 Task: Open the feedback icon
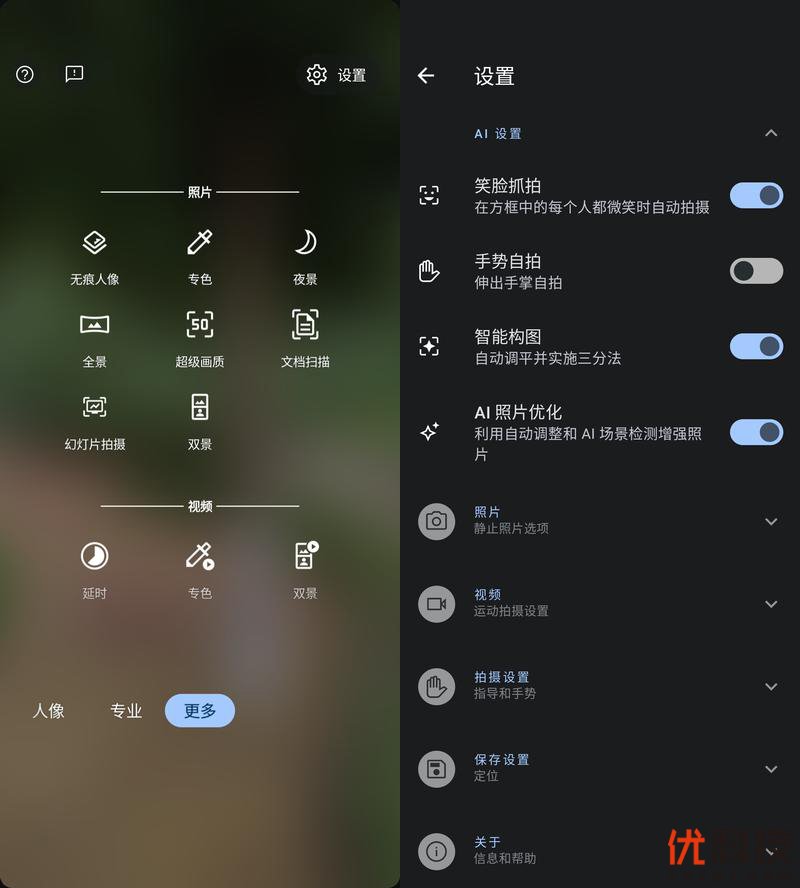click(74, 74)
